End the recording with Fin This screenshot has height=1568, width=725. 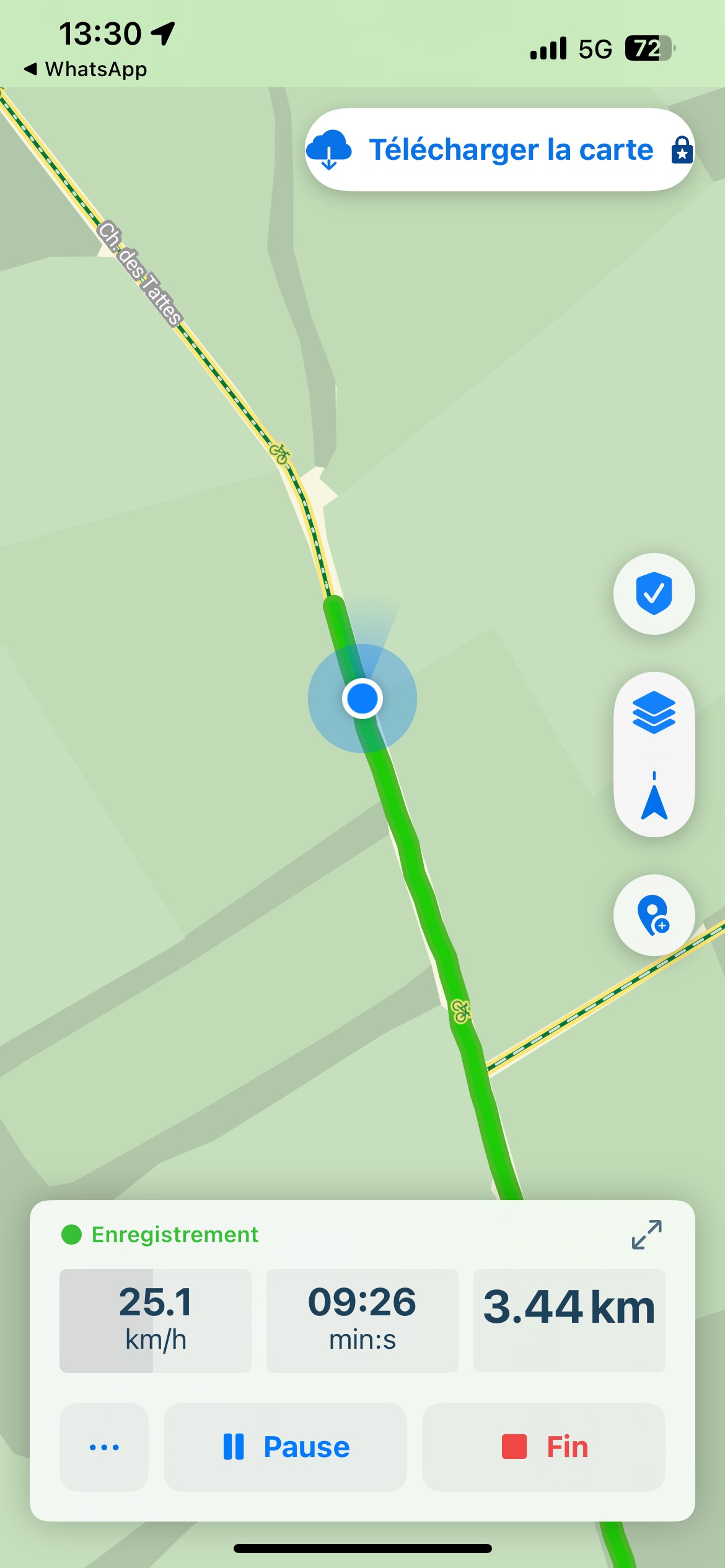(543, 1447)
